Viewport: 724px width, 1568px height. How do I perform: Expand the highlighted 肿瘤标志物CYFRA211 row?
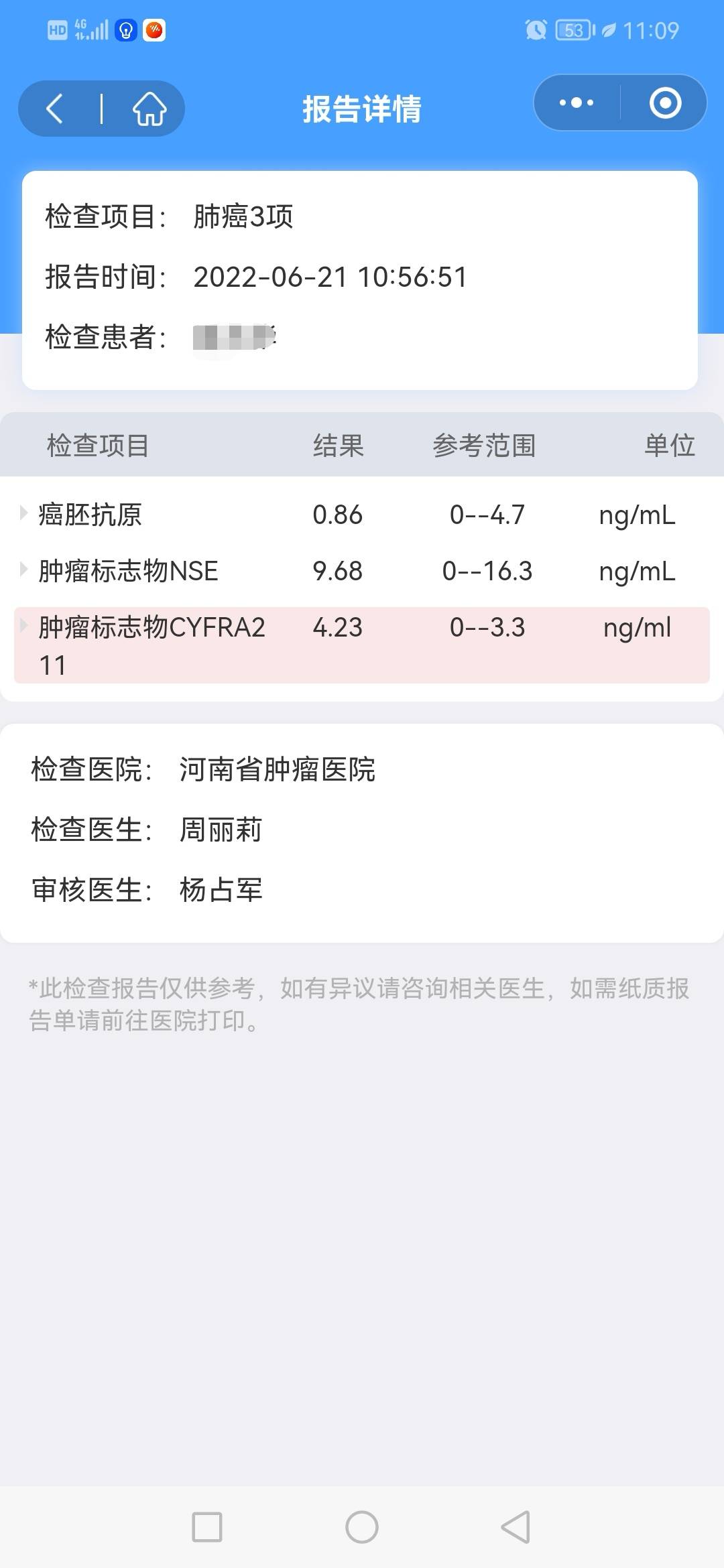[x=153, y=629]
